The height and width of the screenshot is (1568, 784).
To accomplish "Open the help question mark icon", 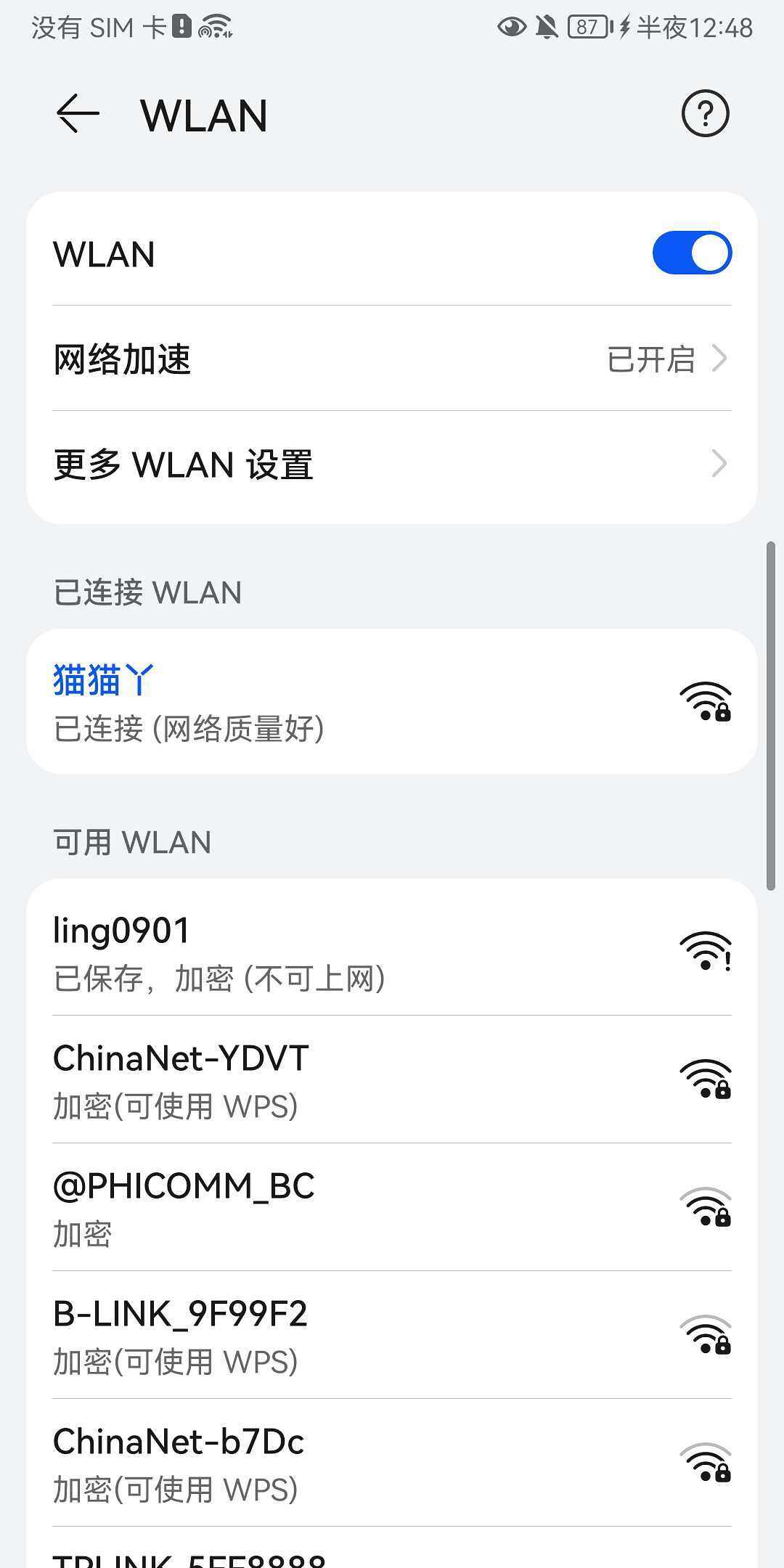I will point(704,114).
